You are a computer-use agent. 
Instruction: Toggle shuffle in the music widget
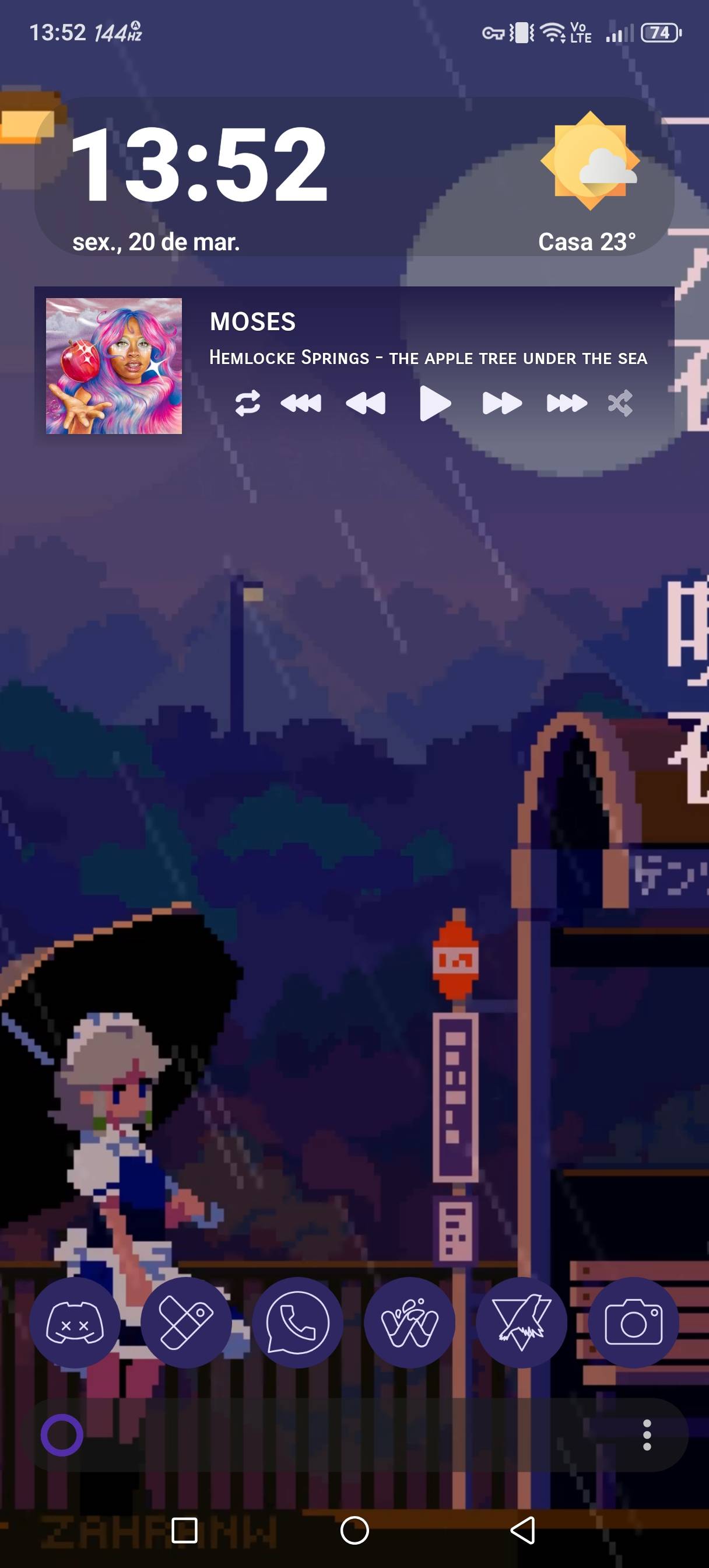click(x=620, y=403)
